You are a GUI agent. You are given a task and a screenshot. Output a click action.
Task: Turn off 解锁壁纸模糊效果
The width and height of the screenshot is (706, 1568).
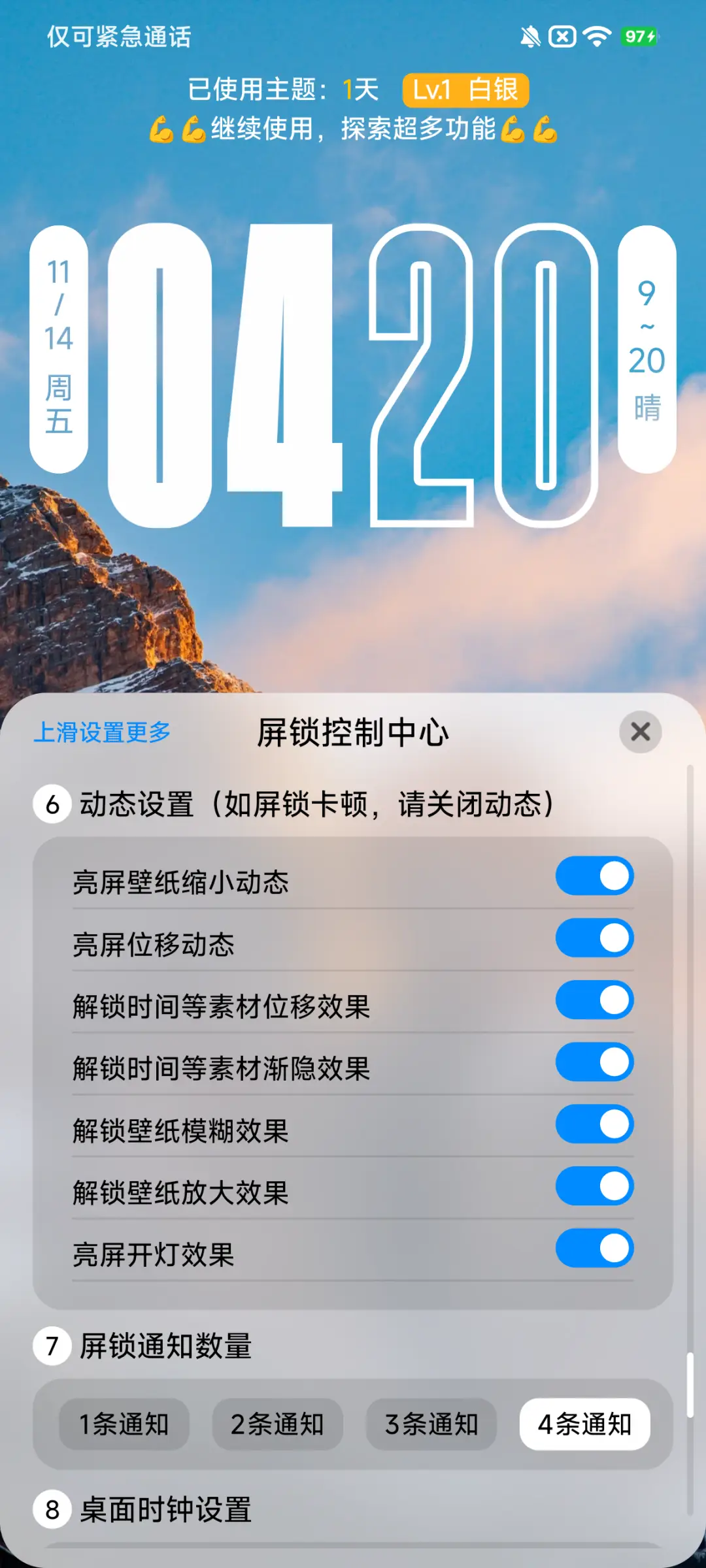[x=594, y=1124]
